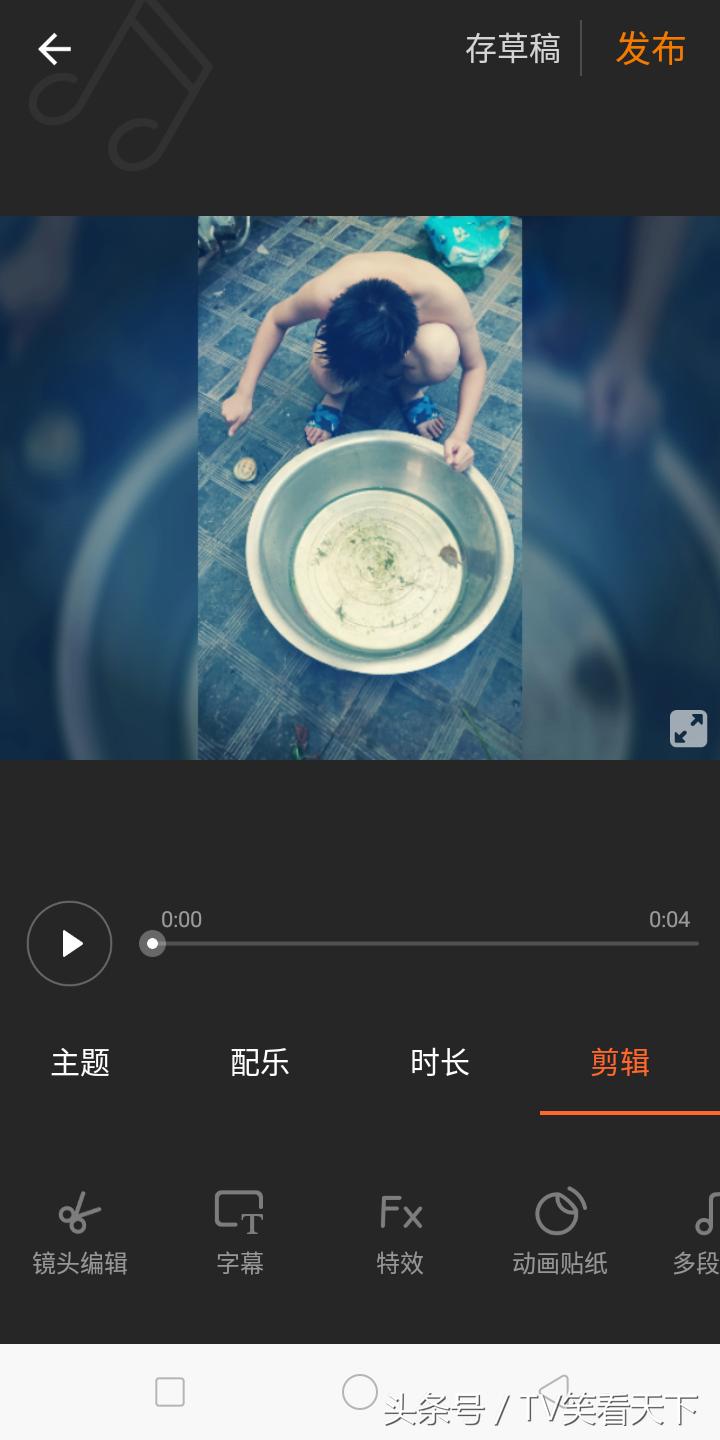Screen dimensions: 720x1440
Task: Tap the Android home circle button
Action: [x=360, y=1390]
